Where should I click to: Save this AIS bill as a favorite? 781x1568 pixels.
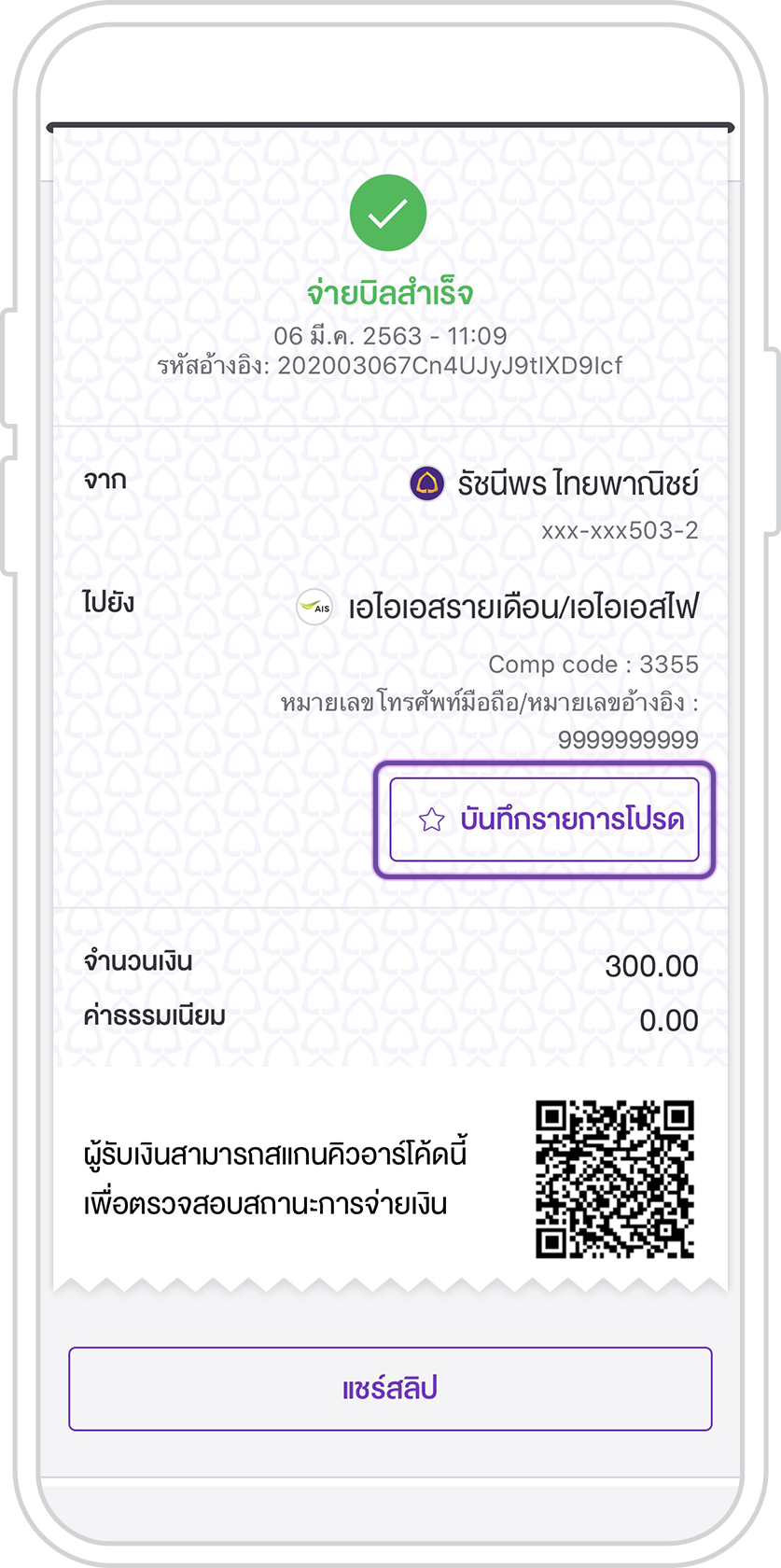[544, 819]
